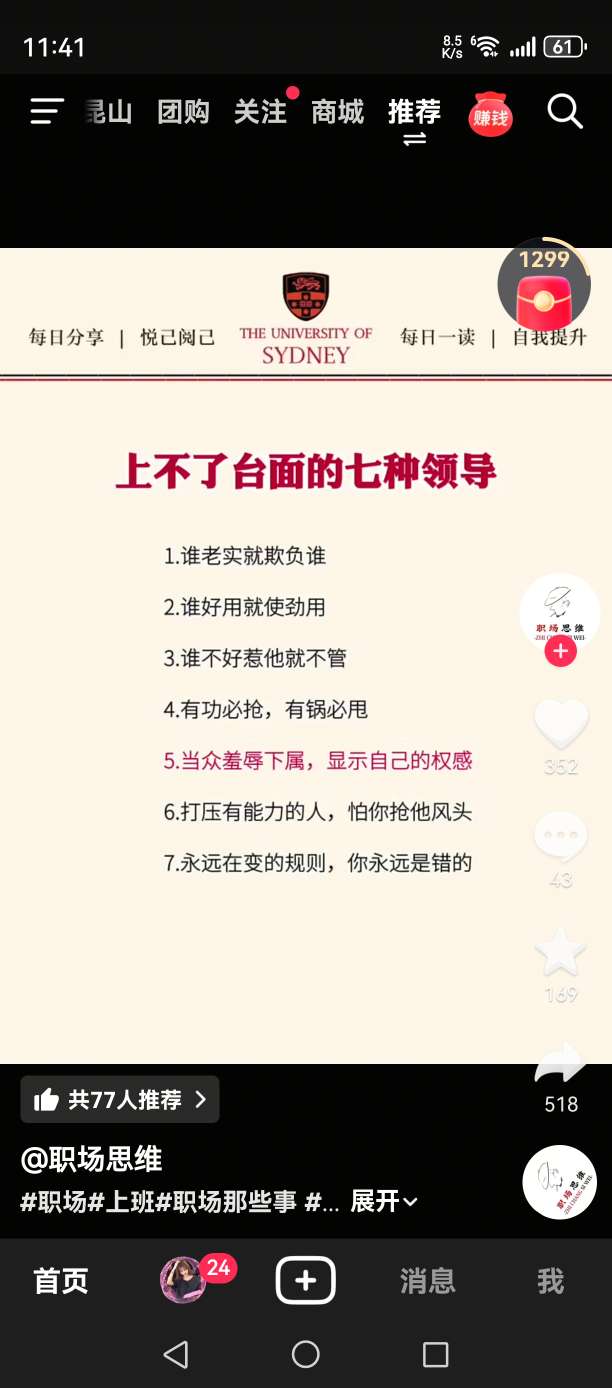Open the hamburger menu
The width and height of the screenshot is (612, 1388).
[x=46, y=112]
